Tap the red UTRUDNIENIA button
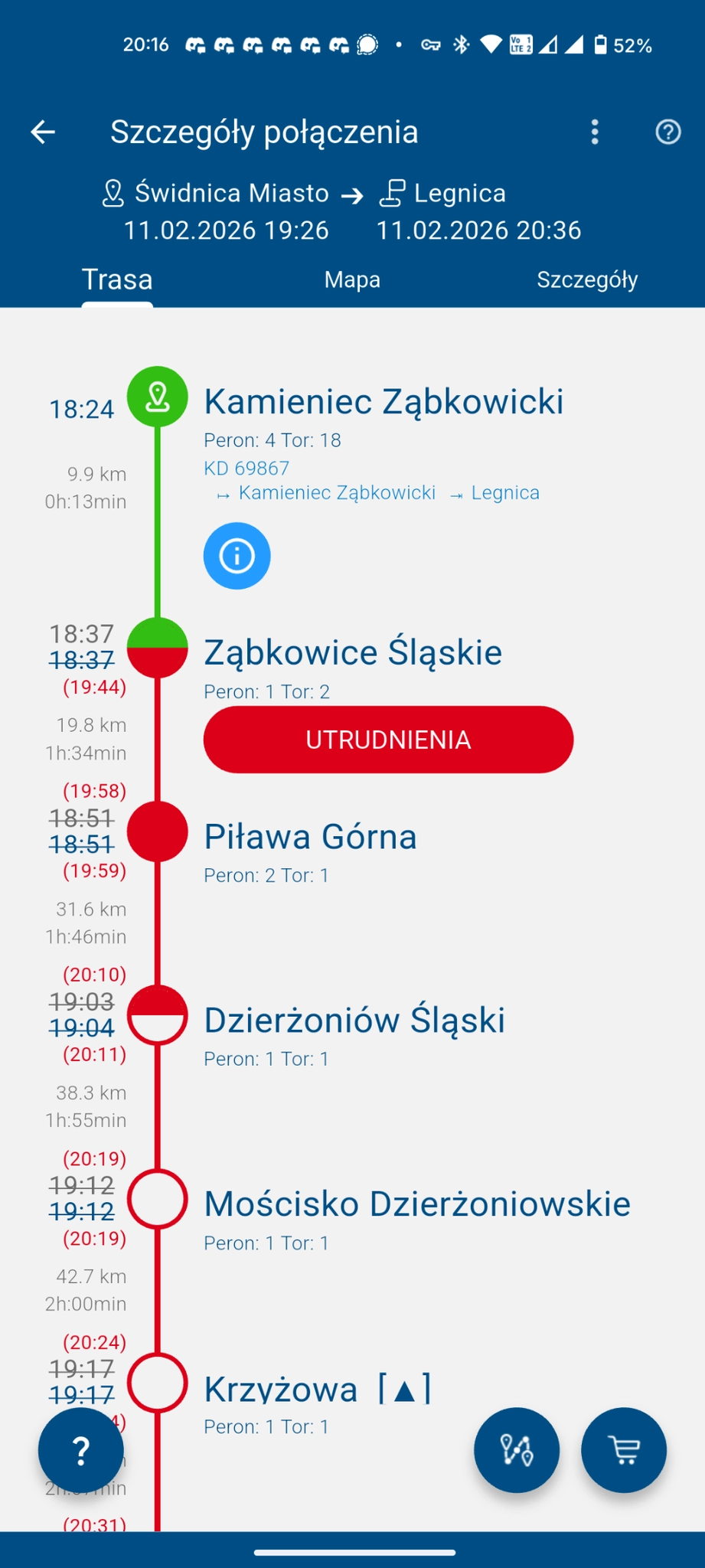 (x=388, y=740)
